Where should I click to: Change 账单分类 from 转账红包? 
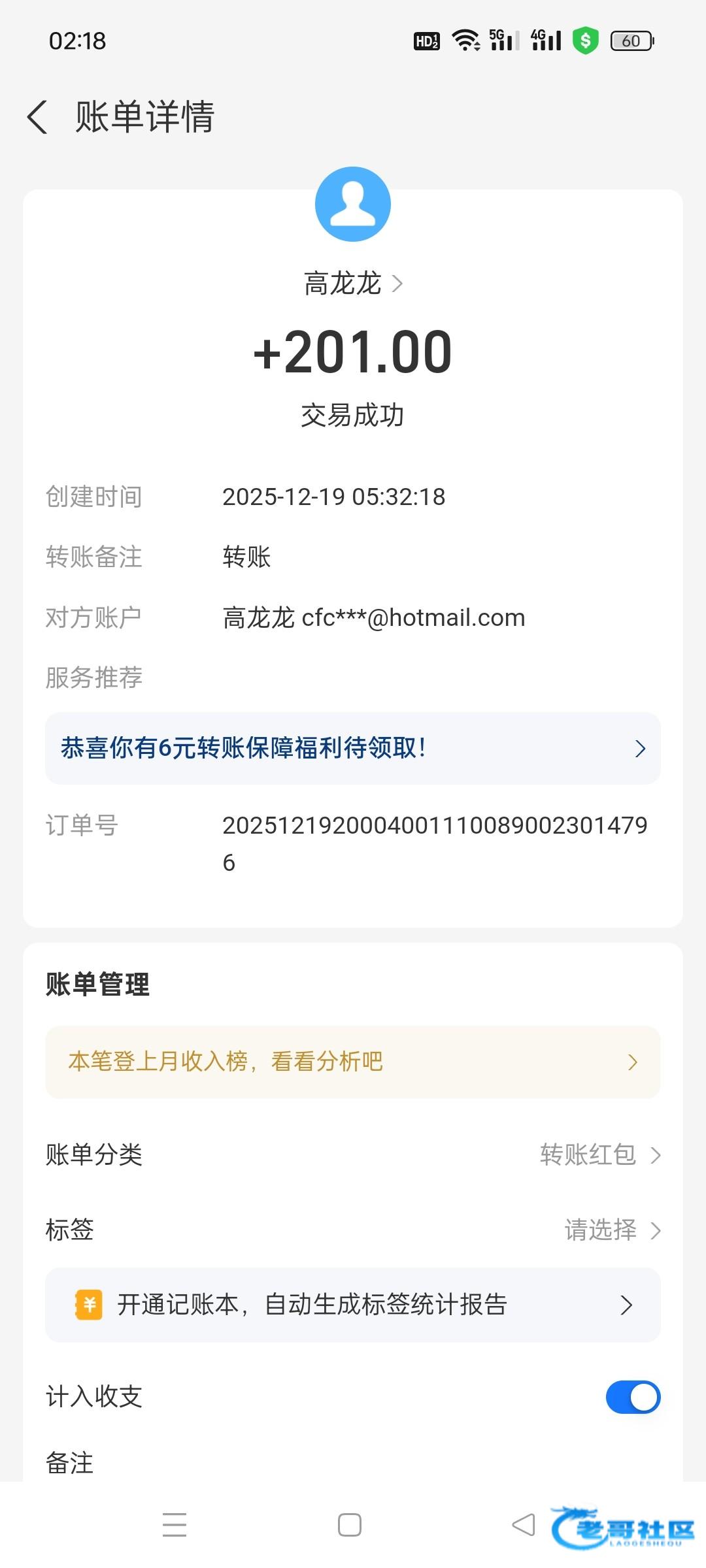(353, 1154)
